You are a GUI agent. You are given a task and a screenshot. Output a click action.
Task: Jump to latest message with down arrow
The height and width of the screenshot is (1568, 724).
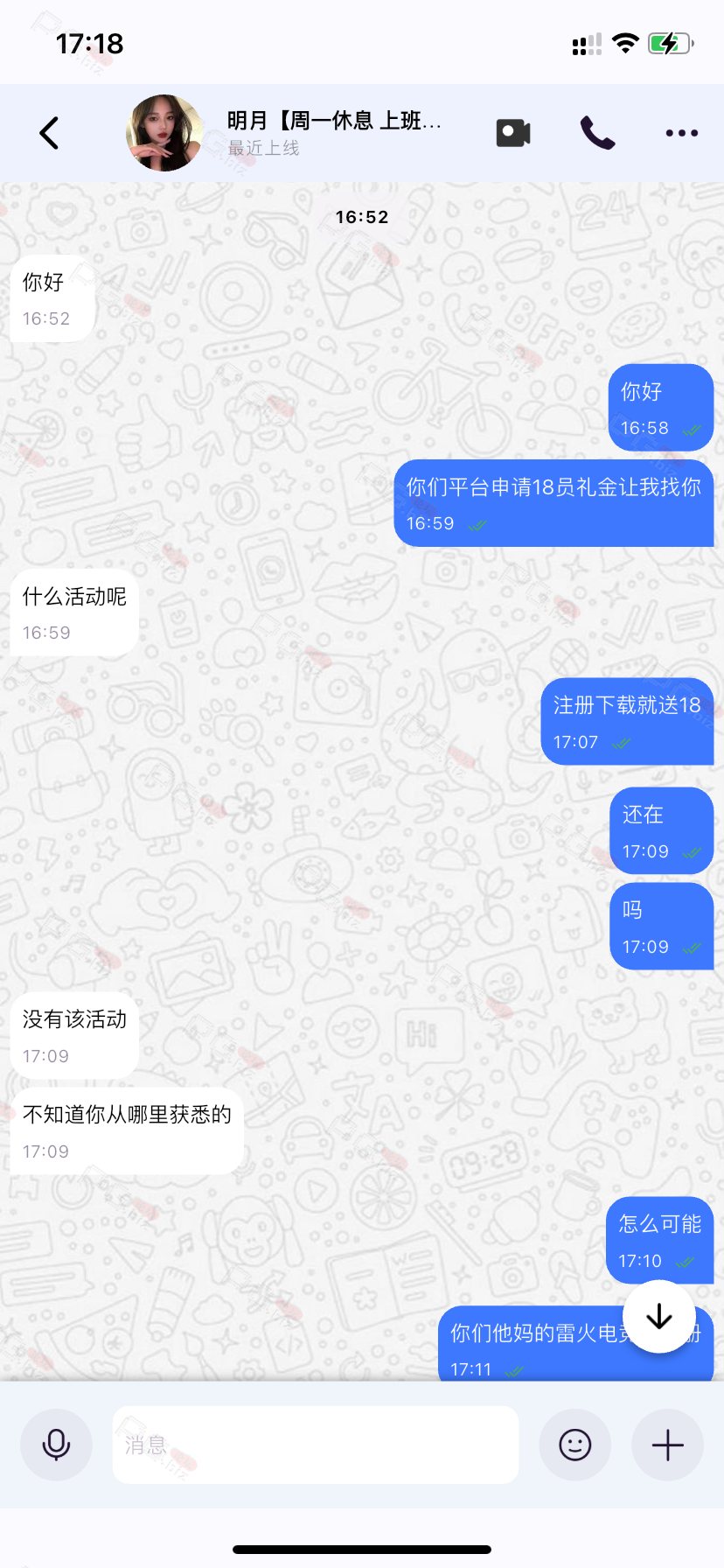click(659, 1316)
